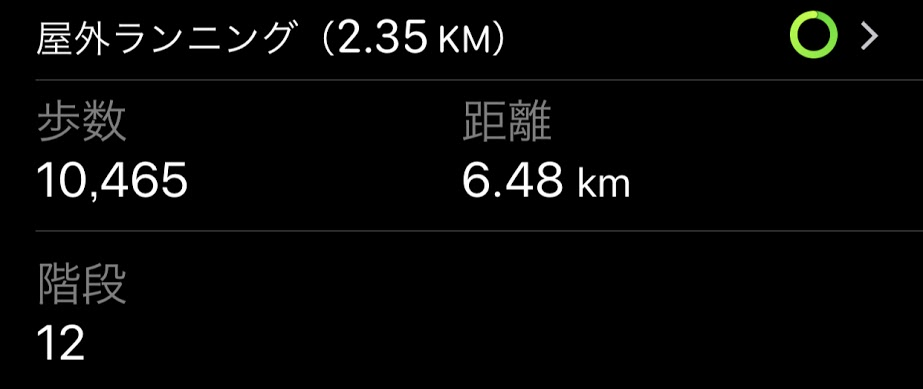Open the 屋外ランニング (2.35 KM) workout row
Image resolution: width=923 pixels, height=389 pixels.
462,39
